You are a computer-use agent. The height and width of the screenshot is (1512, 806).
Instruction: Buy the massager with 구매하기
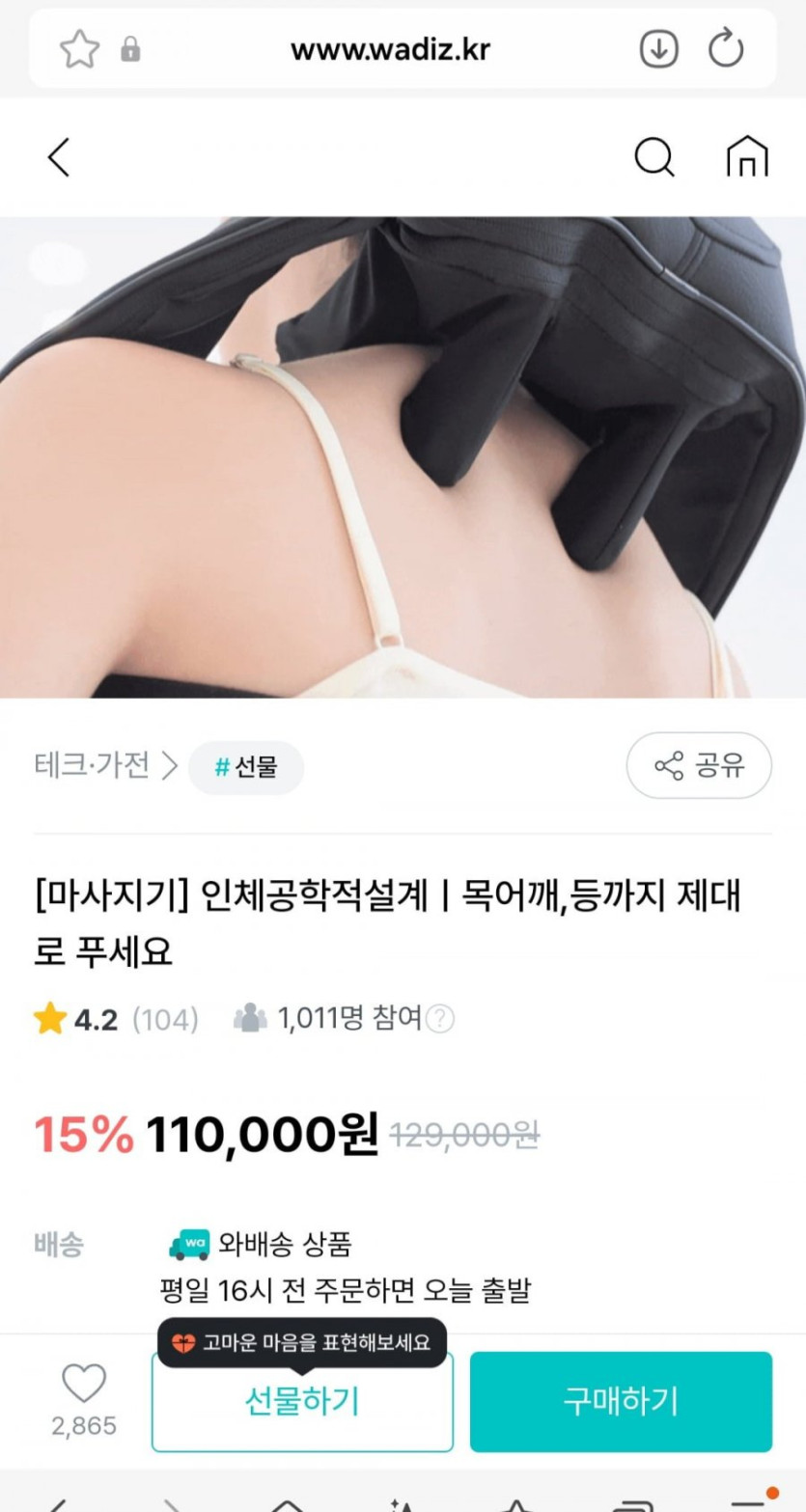coord(621,1402)
